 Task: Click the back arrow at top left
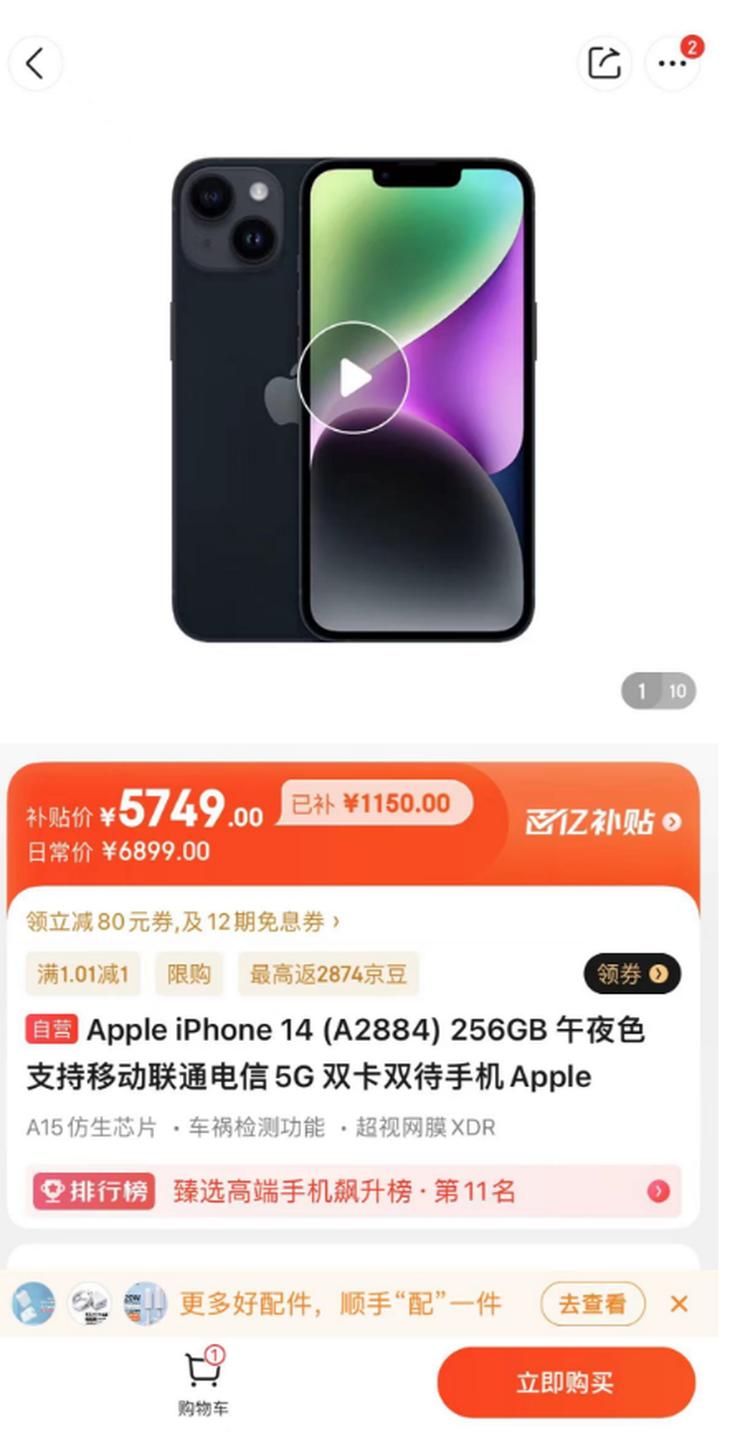(x=35, y=63)
